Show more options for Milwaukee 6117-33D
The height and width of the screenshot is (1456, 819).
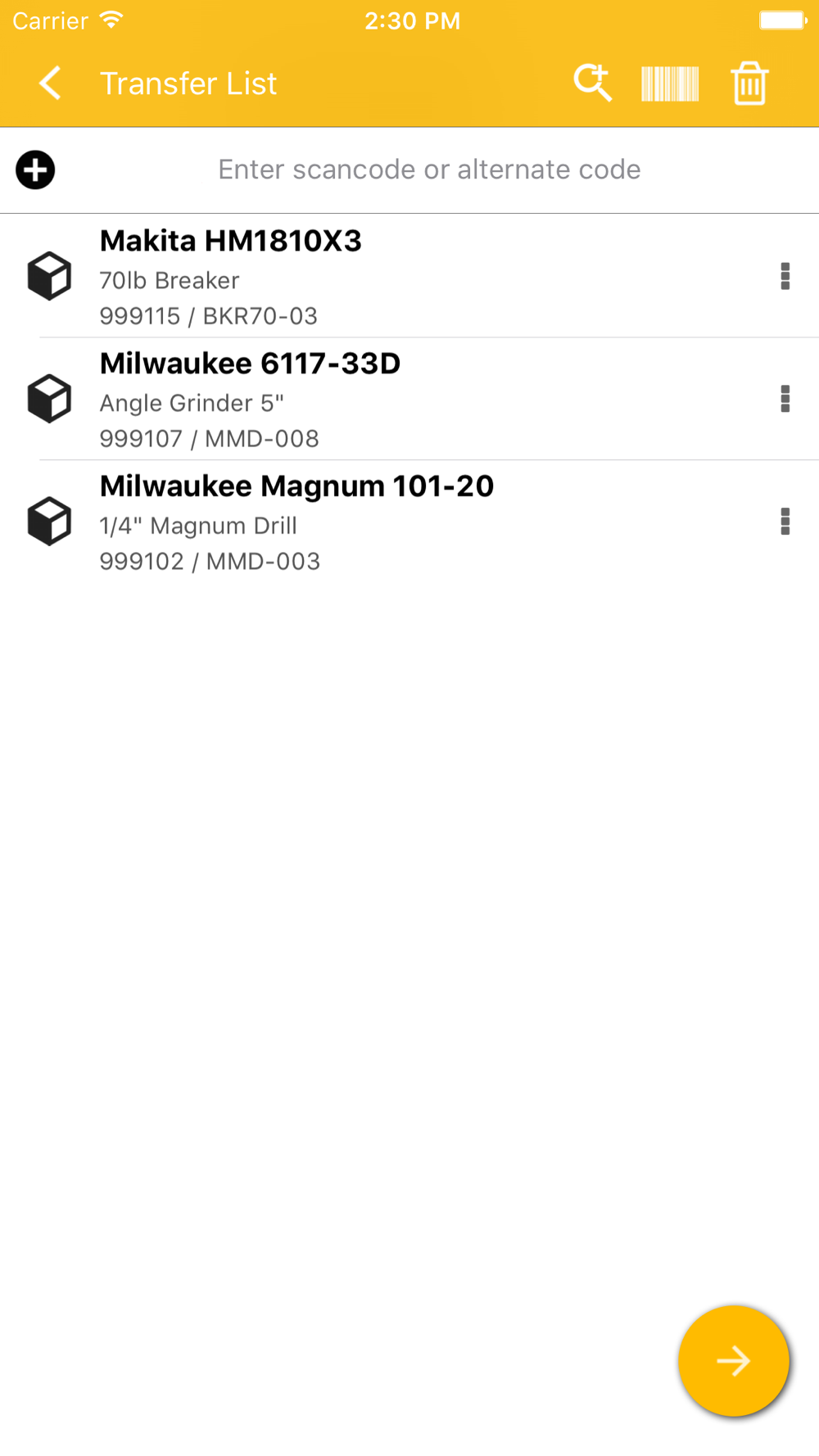click(785, 399)
